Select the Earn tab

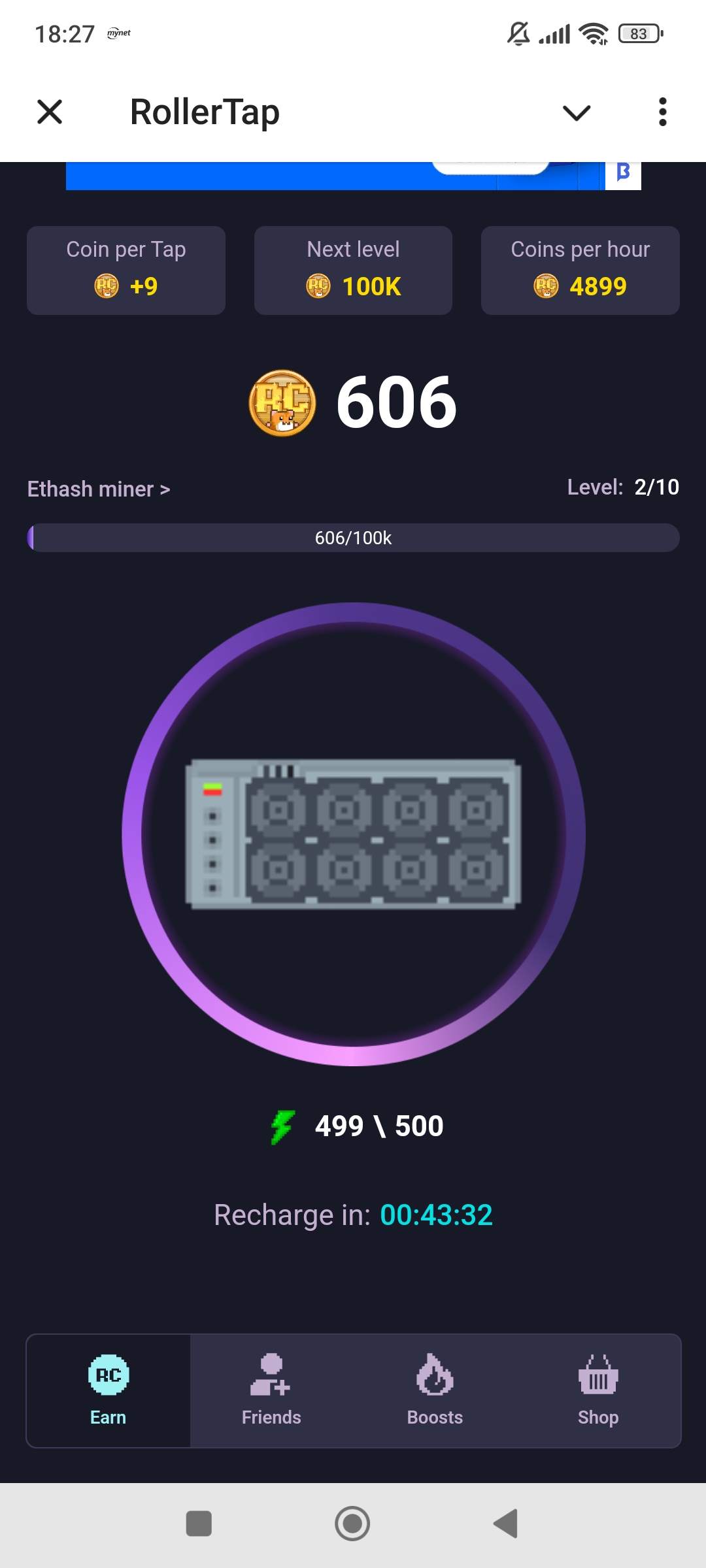pos(109,1390)
